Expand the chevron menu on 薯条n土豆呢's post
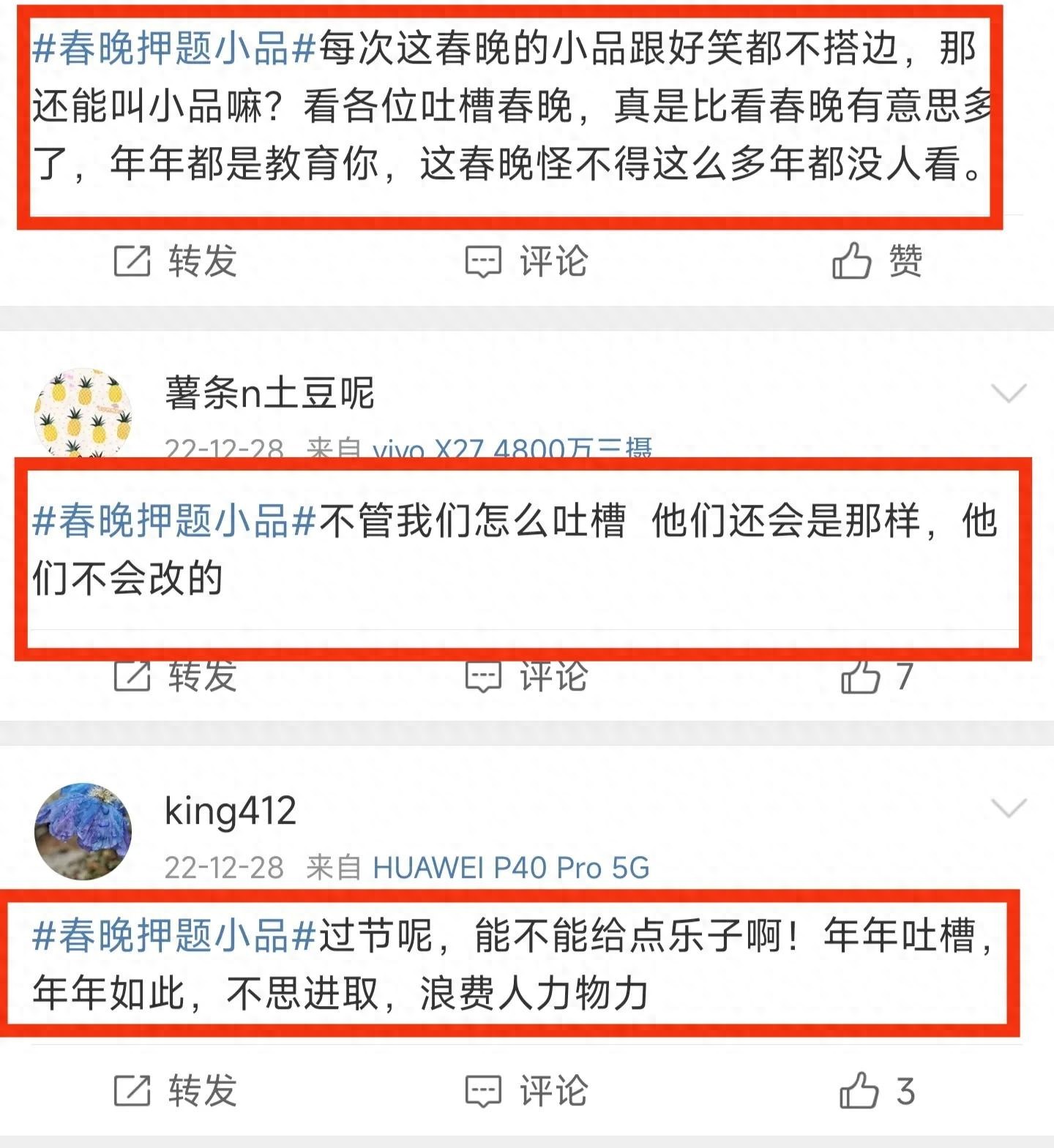1054x1148 pixels. [1008, 394]
